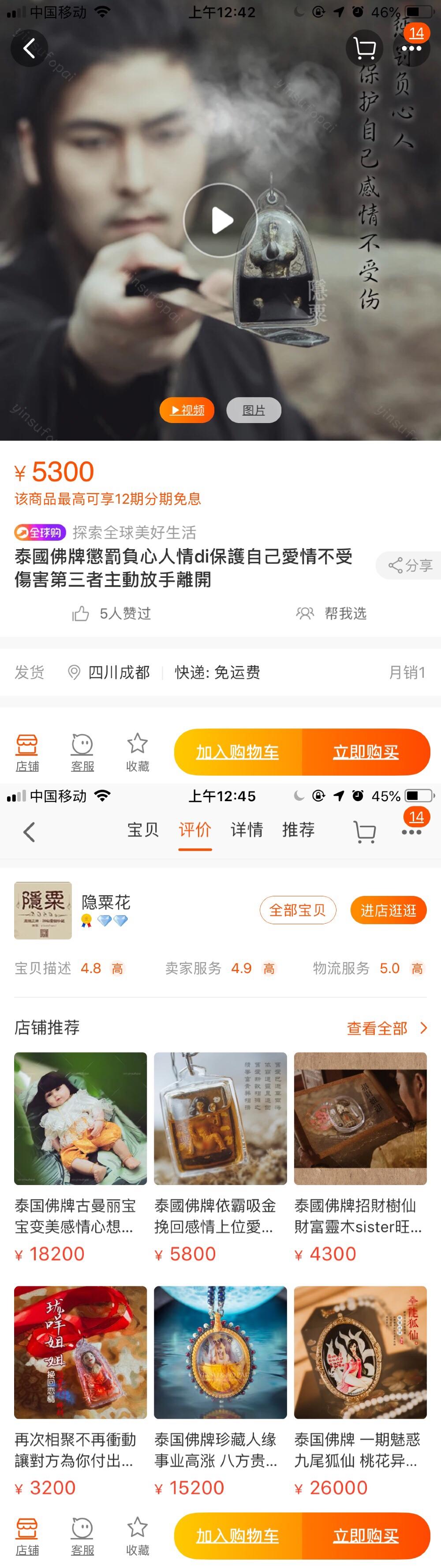Like the product (5人赞过)
441x1568 pixels.
click(112, 613)
